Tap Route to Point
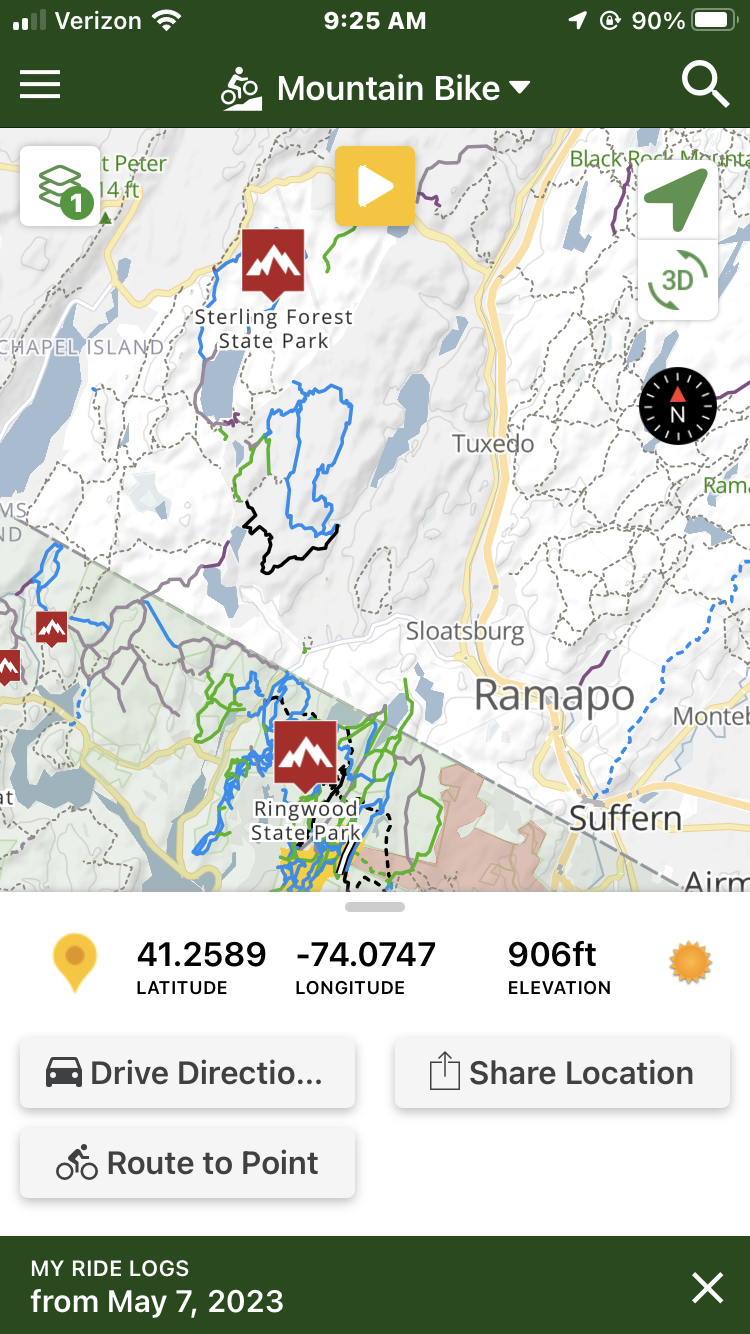The height and width of the screenshot is (1334, 750). [187, 1163]
